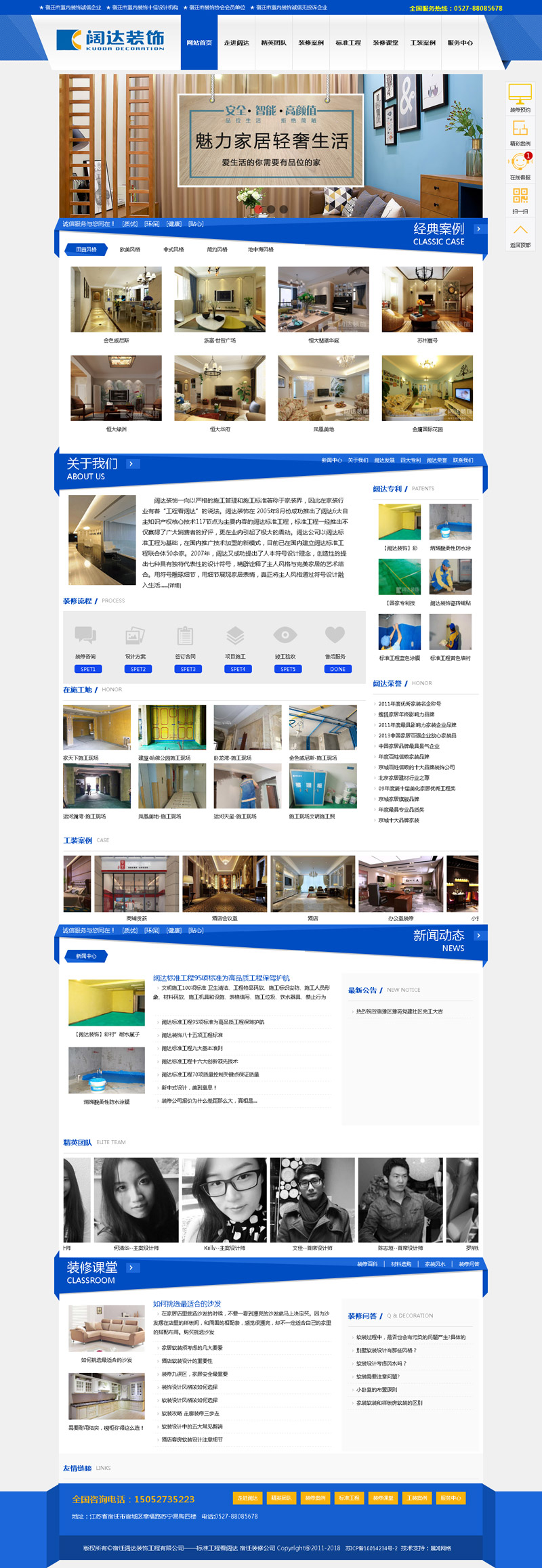This screenshot has width=542, height=1568.
Task: Open the 金色威尼斯 case thumbnail
Action: pos(117,299)
